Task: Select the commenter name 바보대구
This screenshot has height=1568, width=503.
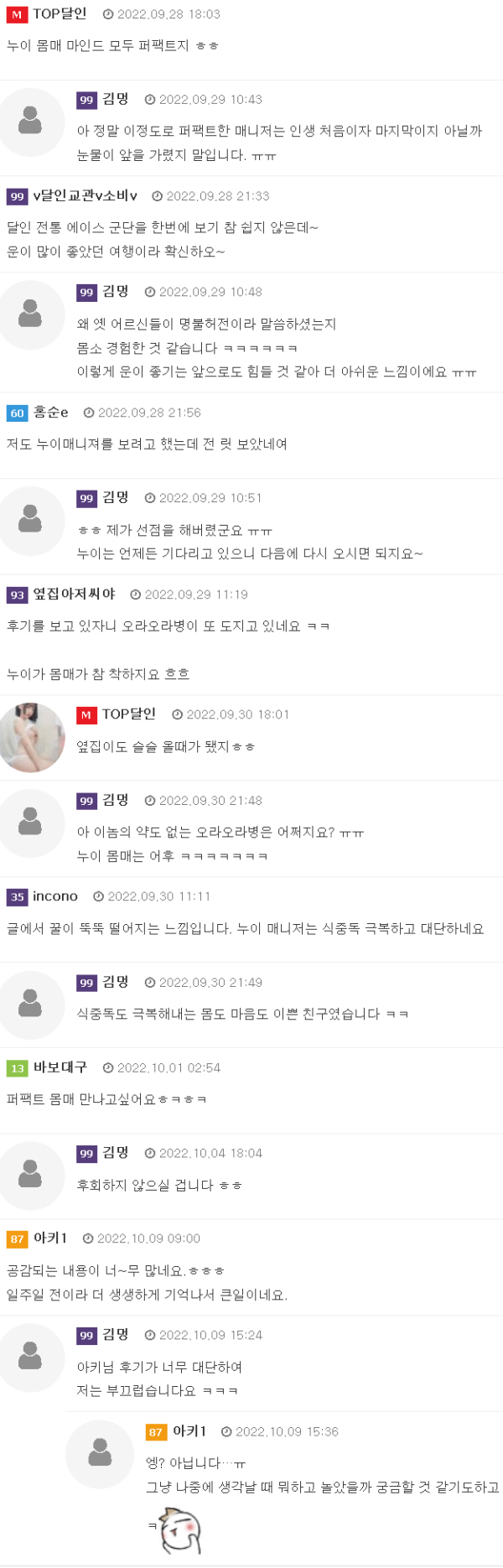Action: [x=60, y=1067]
